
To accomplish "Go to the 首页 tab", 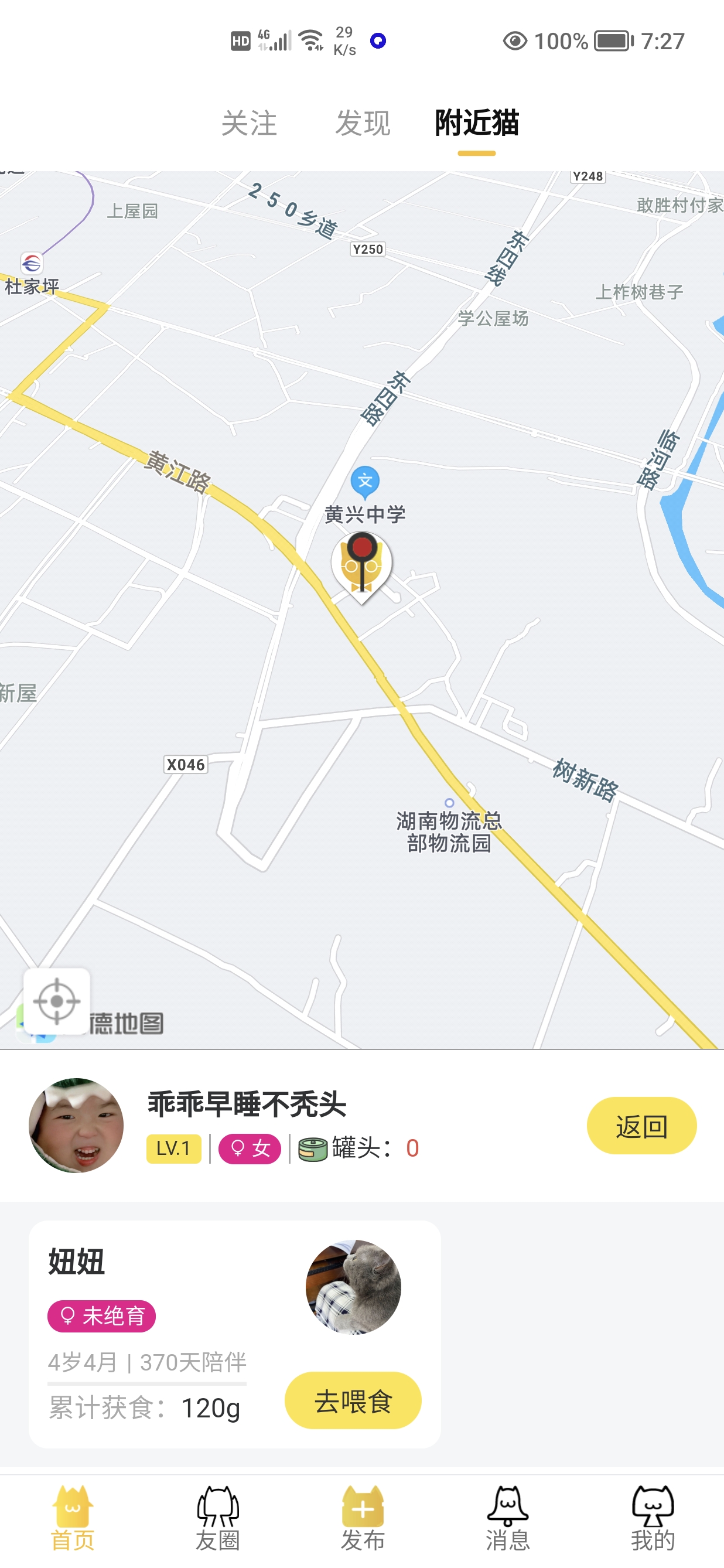I will (x=73, y=1518).
